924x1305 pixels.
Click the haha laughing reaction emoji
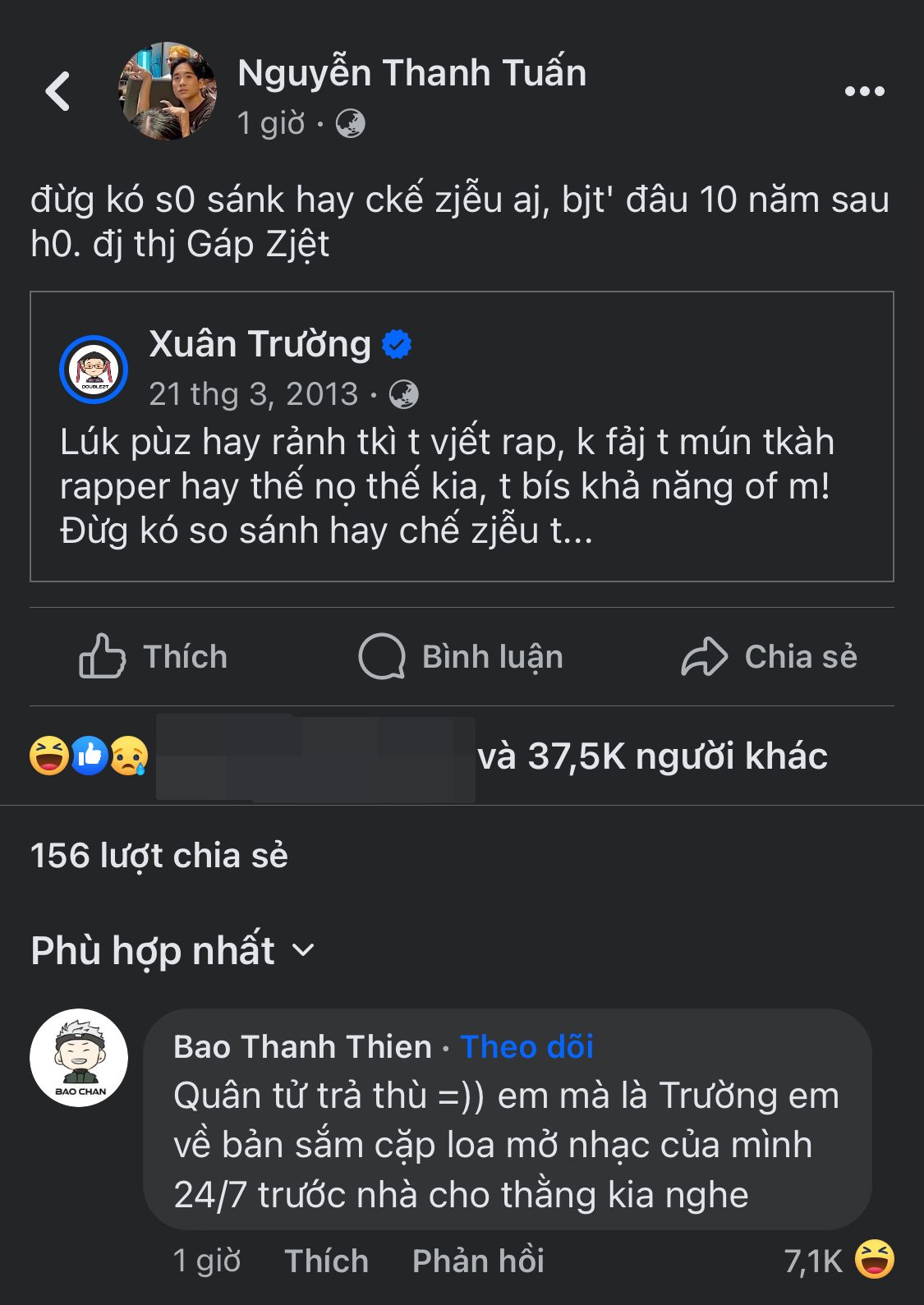coord(47,754)
